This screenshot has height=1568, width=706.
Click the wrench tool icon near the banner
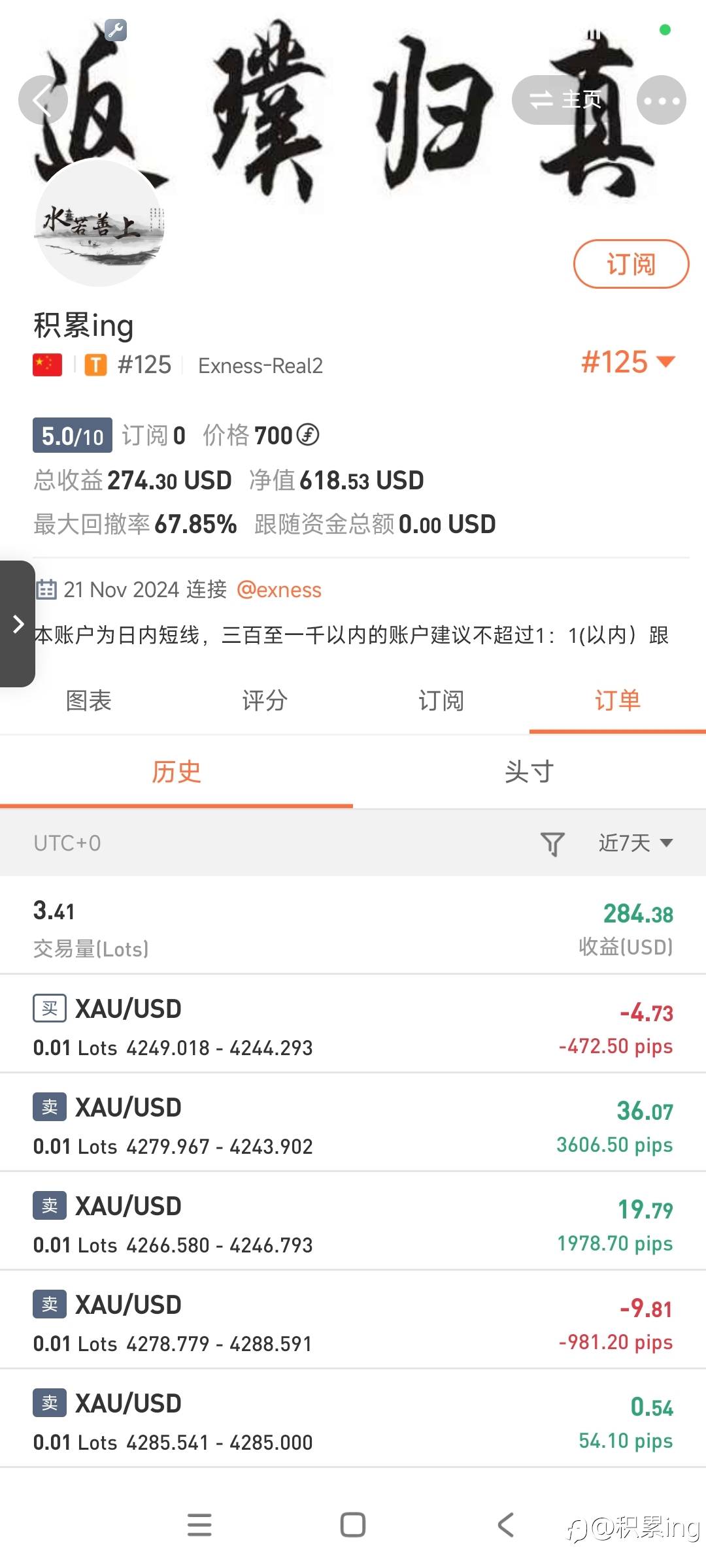point(115,31)
